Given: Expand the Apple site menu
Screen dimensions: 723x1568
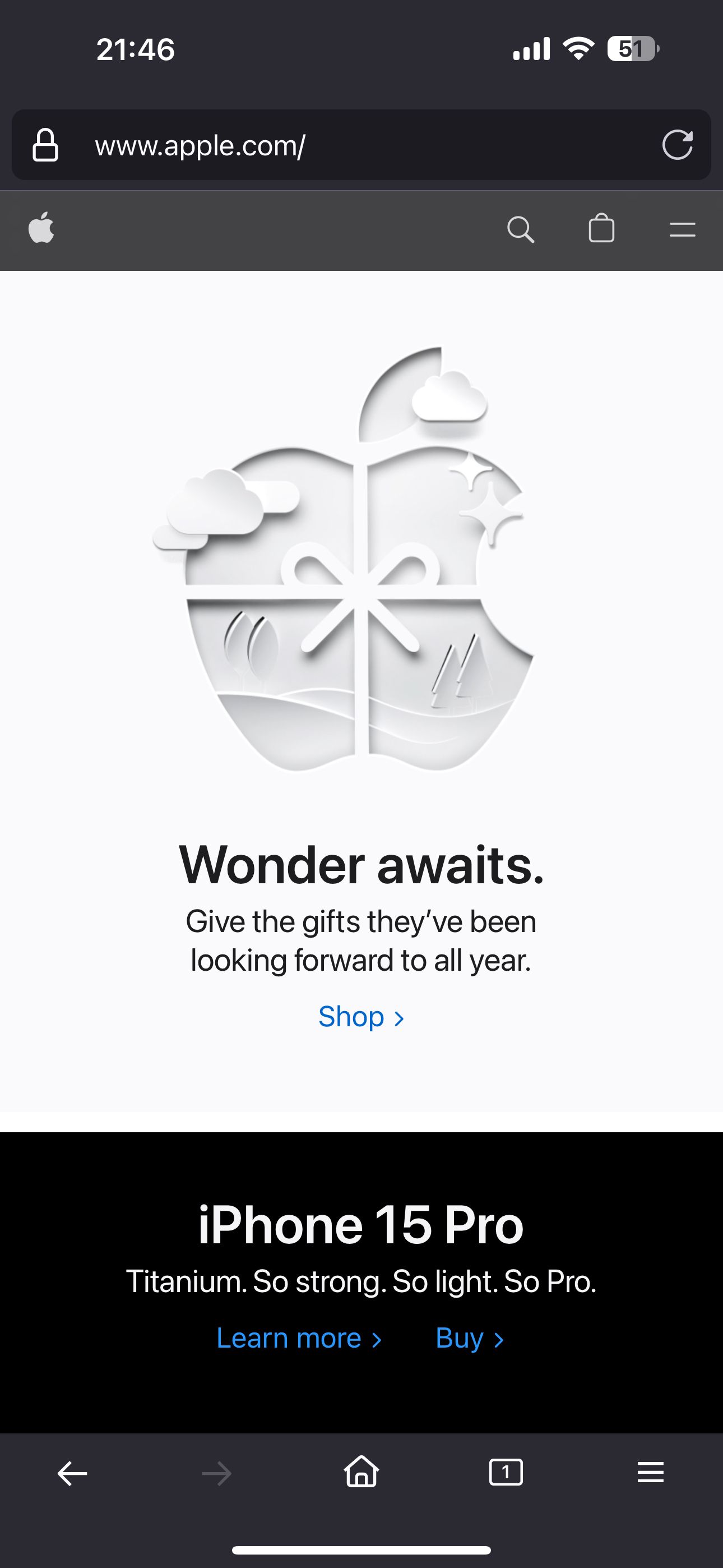Looking at the screenshot, I should [x=682, y=229].
